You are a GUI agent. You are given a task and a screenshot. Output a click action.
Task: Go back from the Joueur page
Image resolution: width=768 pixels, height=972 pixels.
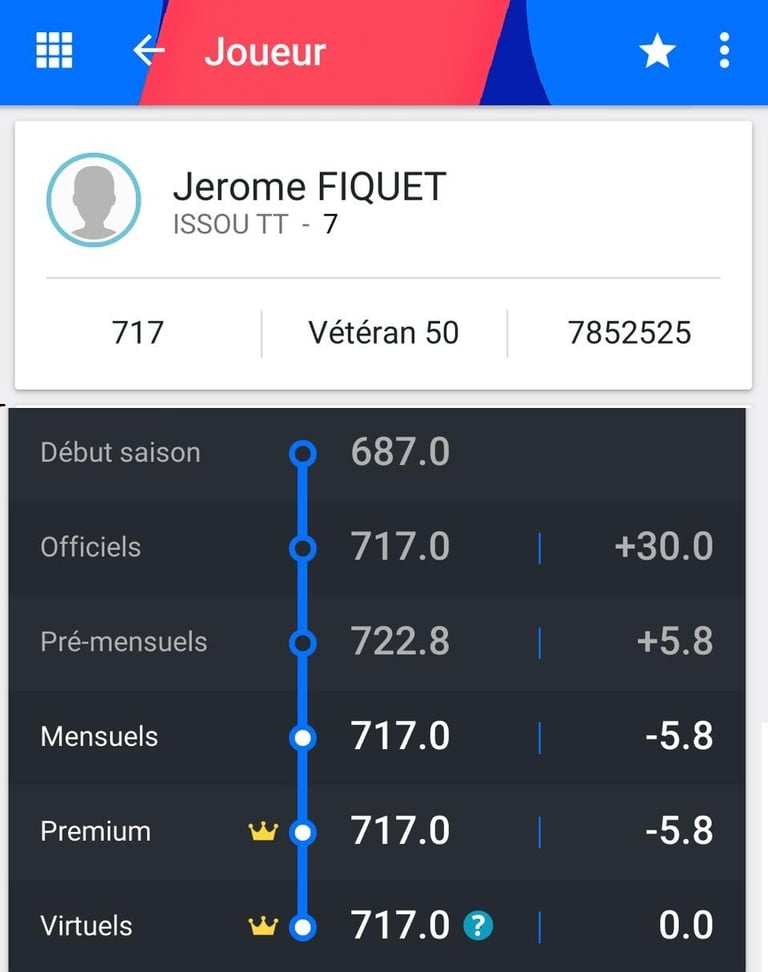tap(149, 50)
